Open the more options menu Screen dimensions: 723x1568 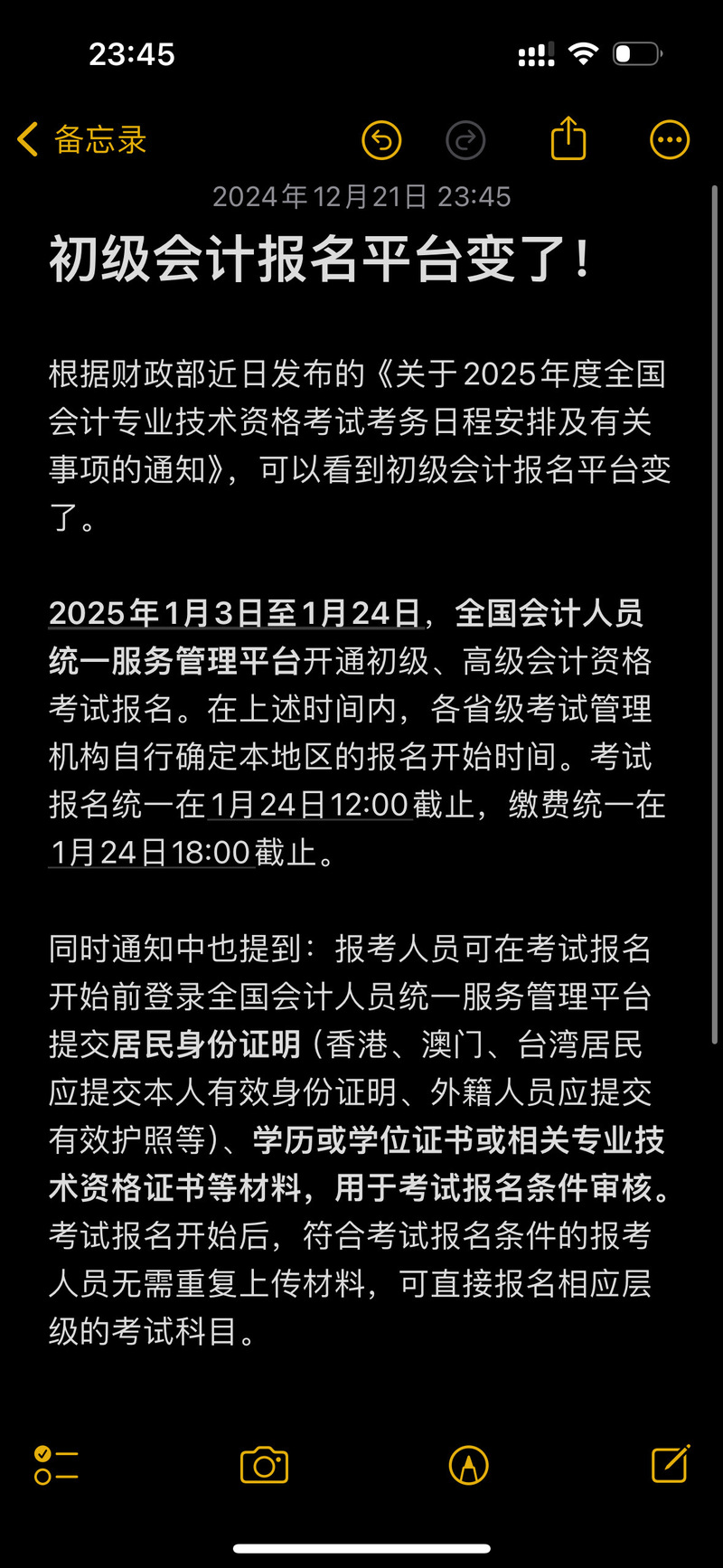click(x=670, y=140)
